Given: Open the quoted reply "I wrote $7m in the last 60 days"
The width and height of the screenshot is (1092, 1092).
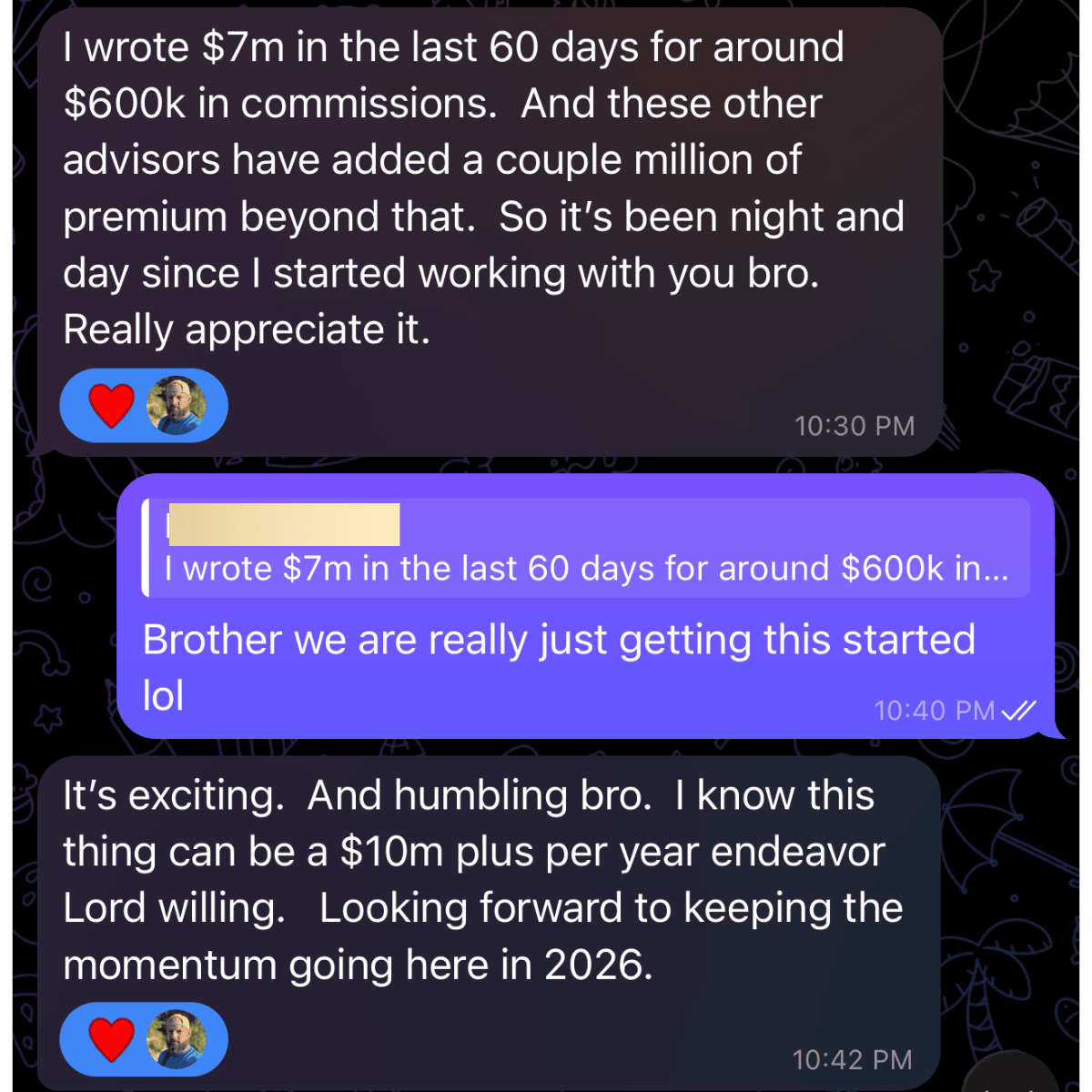Looking at the screenshot, I should pos(586,549).
